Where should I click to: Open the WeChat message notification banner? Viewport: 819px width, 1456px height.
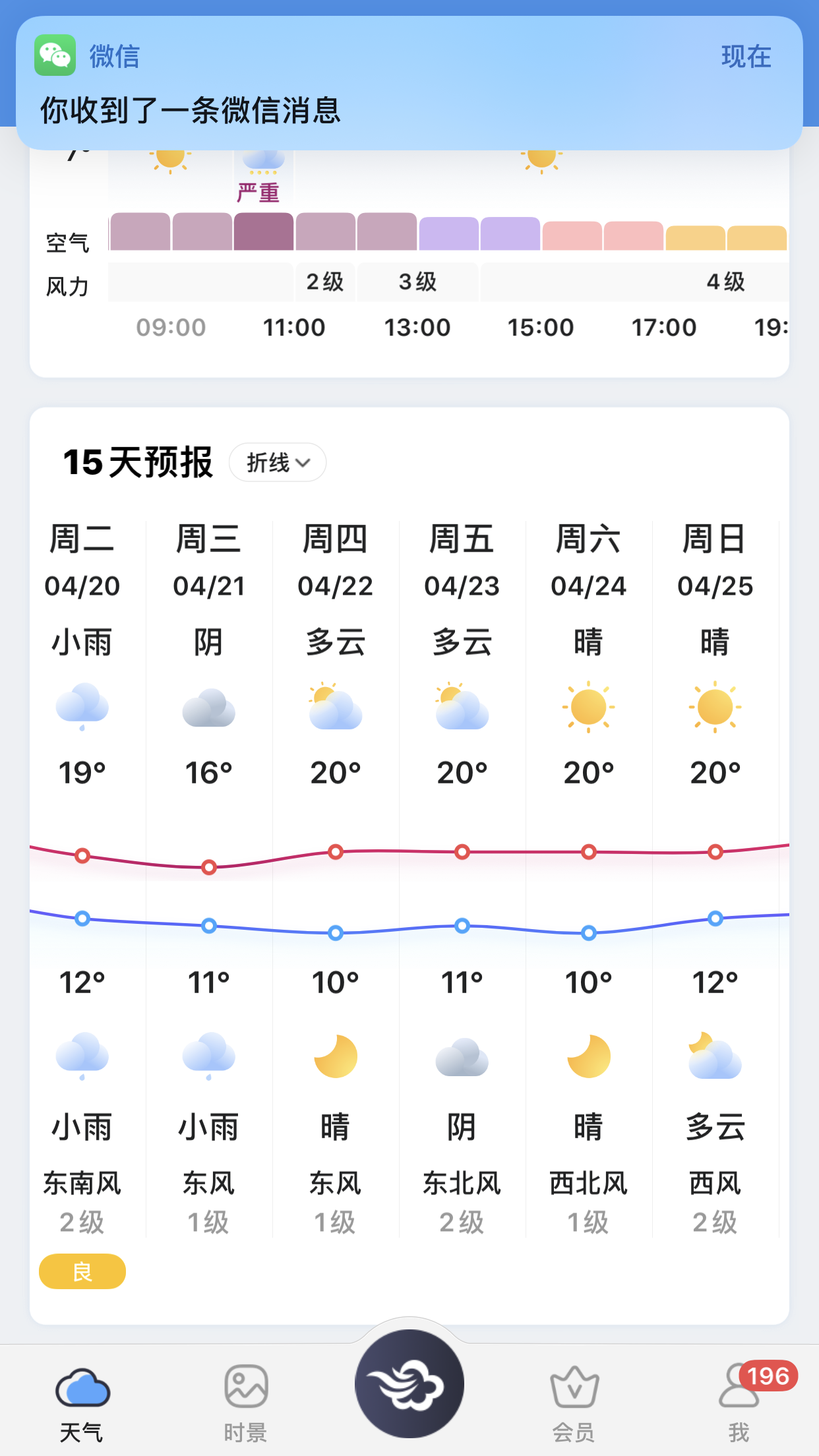(x=409, y=83)
